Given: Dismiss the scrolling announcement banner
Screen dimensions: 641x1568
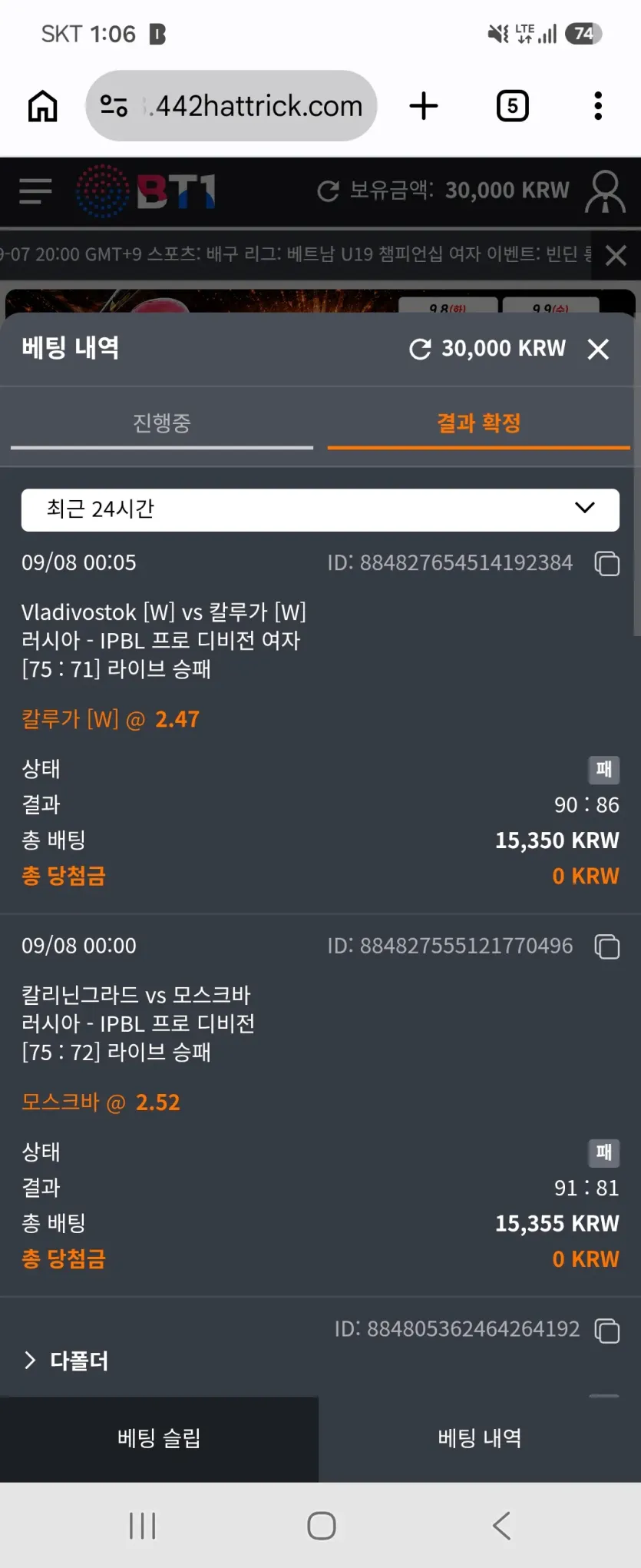Looking at the screenshot, I should click(x=616, y=255).
